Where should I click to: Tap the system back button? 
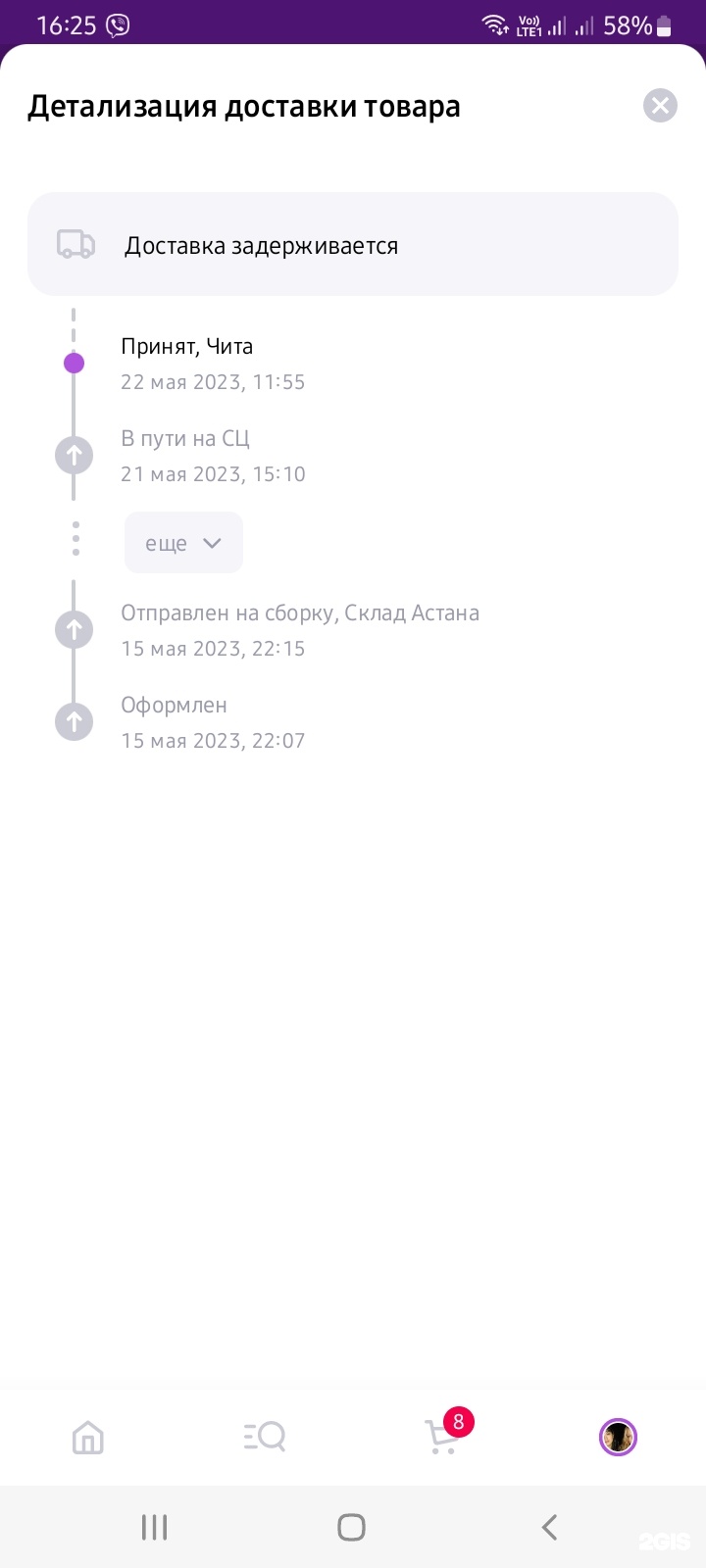tap(549, 1527)
